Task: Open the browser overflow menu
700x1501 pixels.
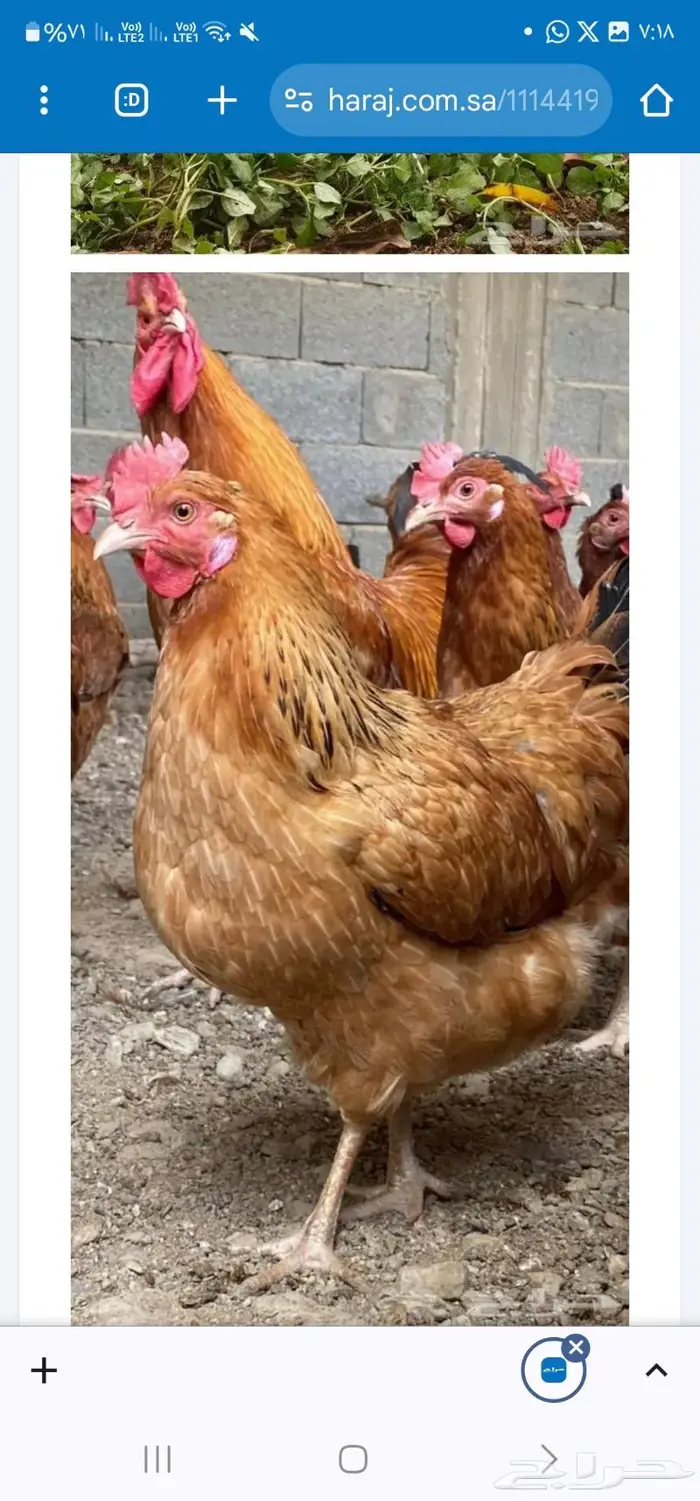Action: pos(43,100)
